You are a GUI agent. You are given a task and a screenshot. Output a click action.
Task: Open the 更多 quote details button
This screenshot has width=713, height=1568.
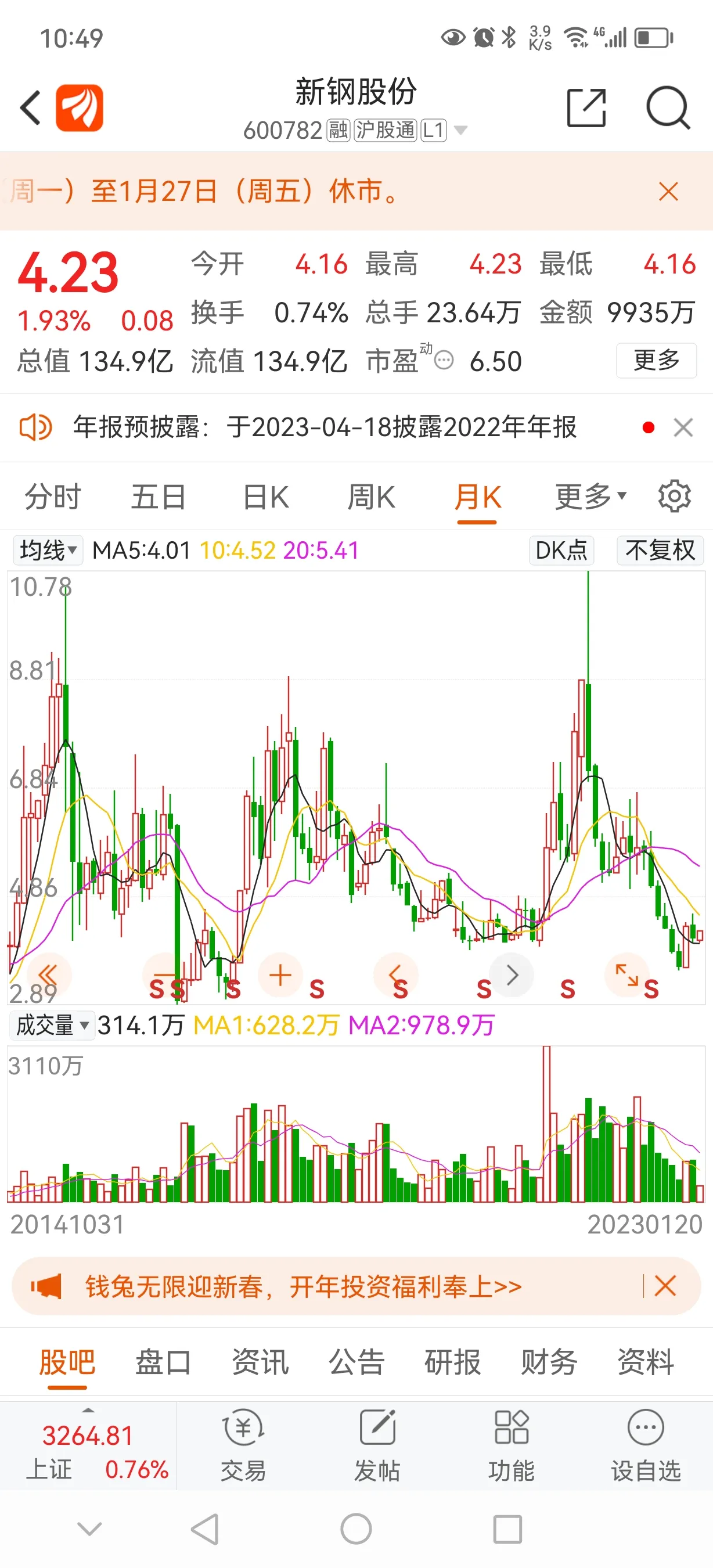tap(657, 360)
